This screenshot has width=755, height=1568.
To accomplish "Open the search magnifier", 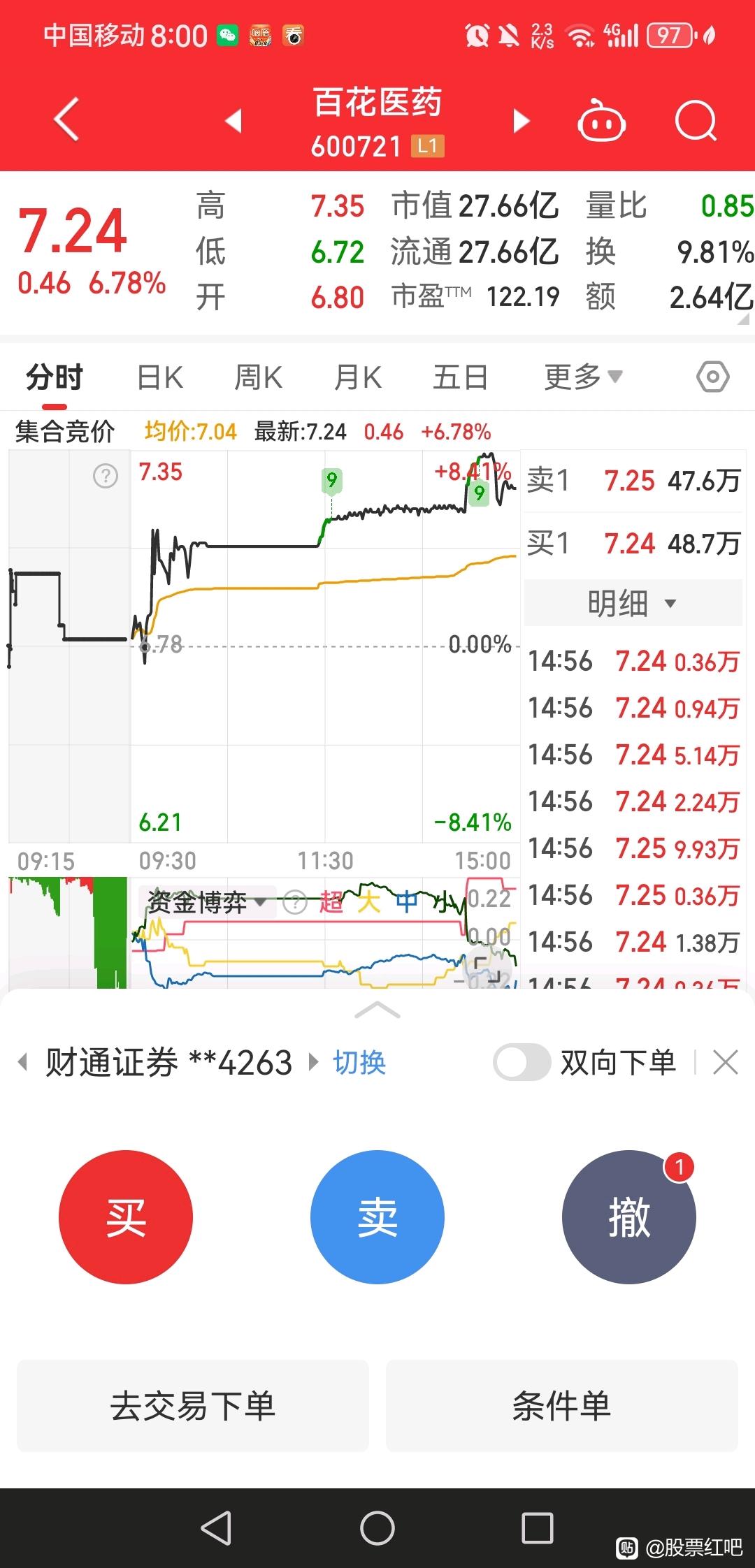I will coord(696,122).
